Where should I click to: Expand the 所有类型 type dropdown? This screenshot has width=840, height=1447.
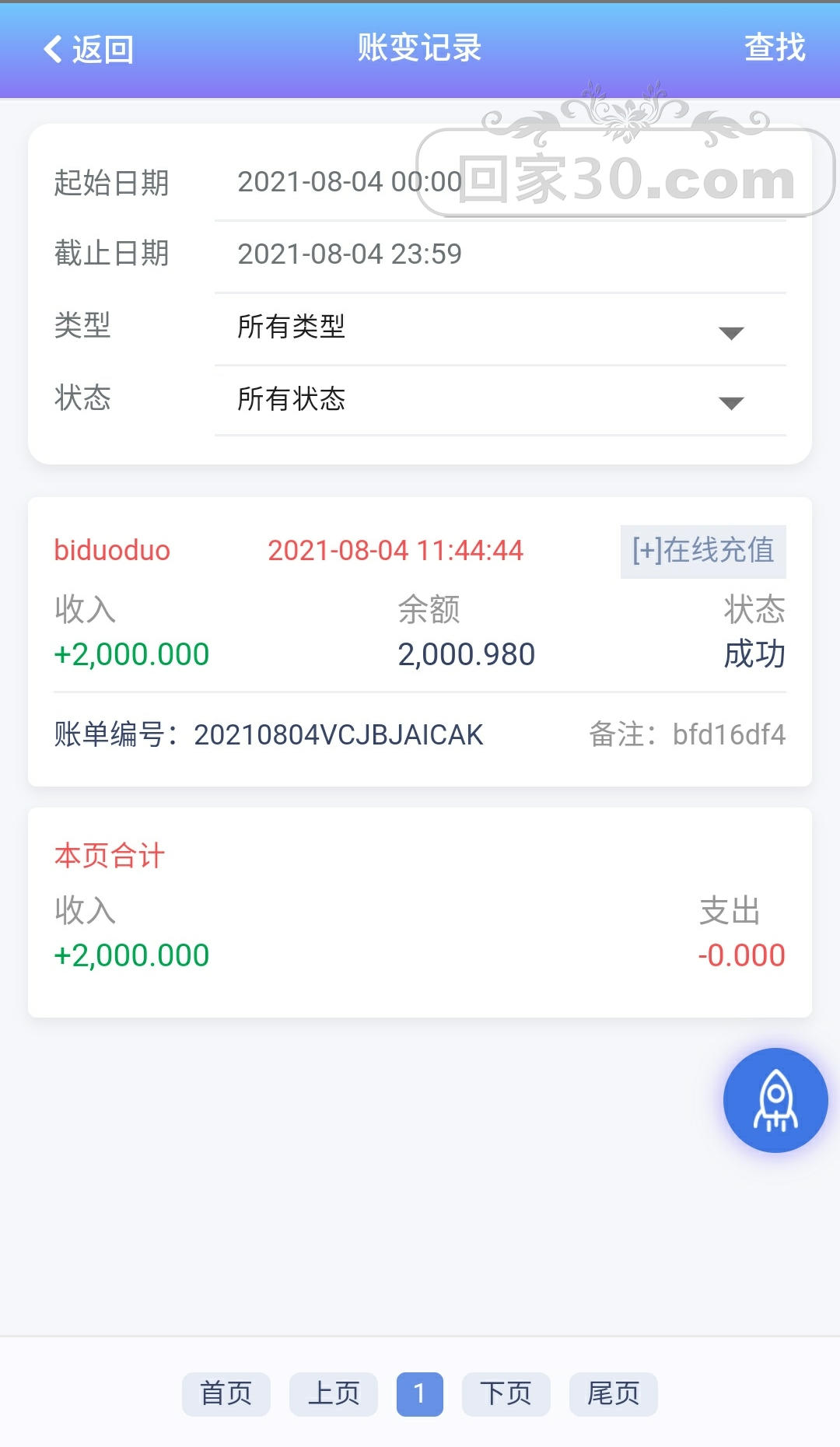pos(499,328)
